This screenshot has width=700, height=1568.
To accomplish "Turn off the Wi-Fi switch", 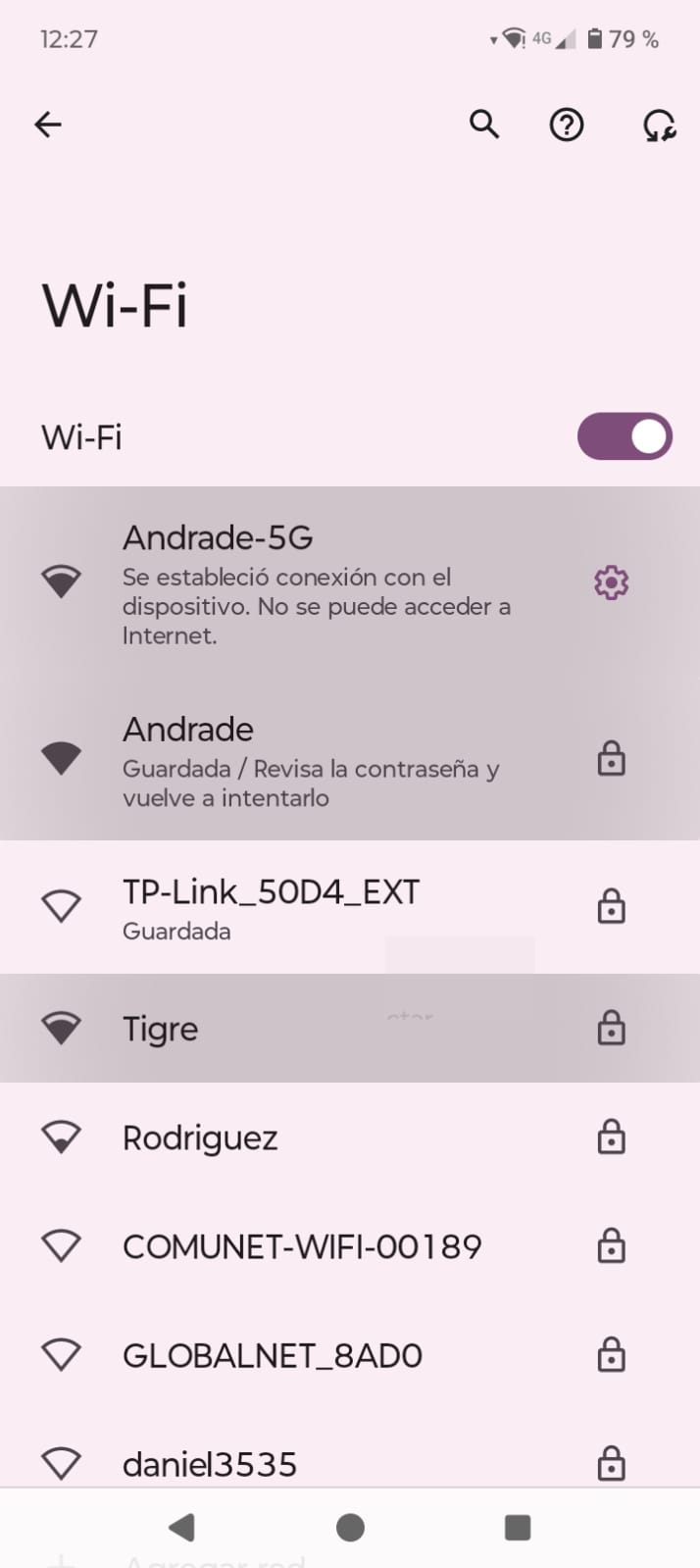I will click(625, 436).
